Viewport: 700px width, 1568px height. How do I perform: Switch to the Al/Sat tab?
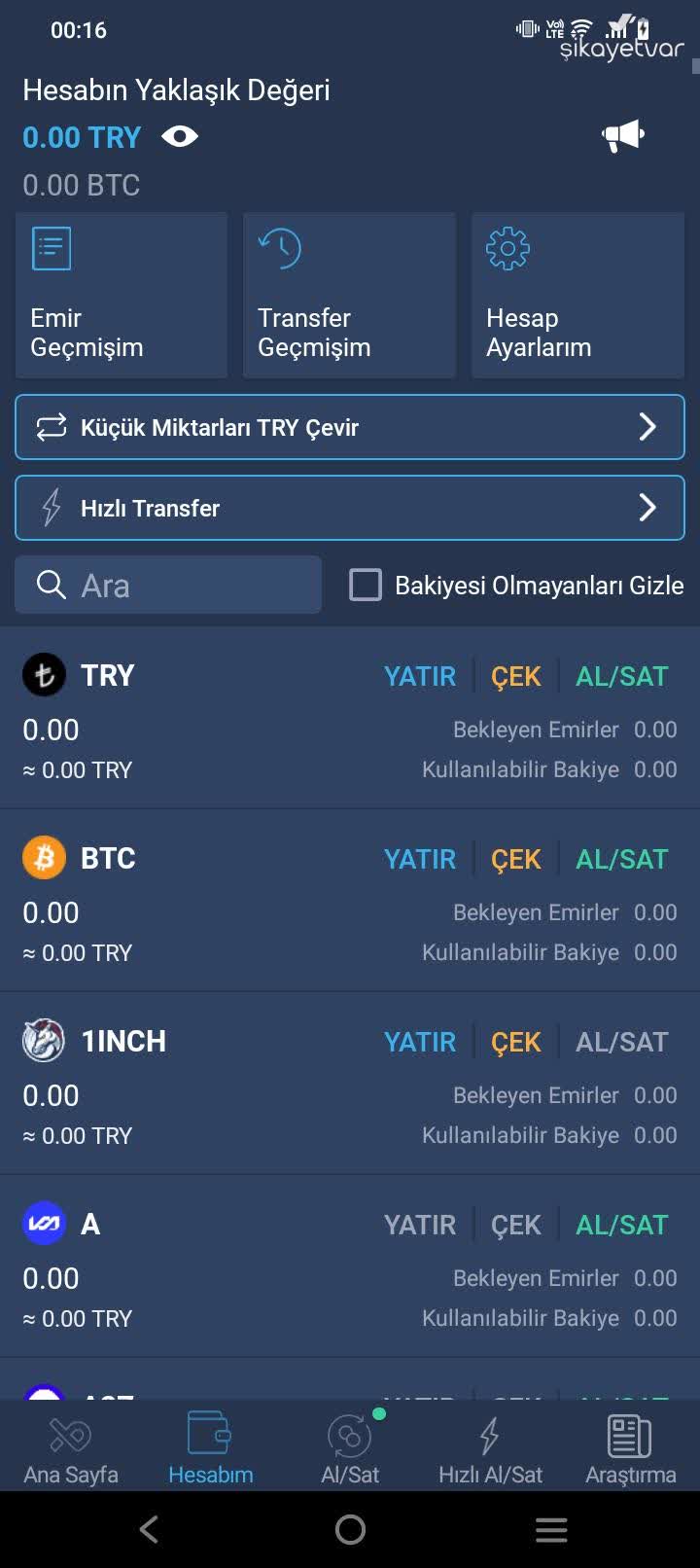tap(350, 1447)
